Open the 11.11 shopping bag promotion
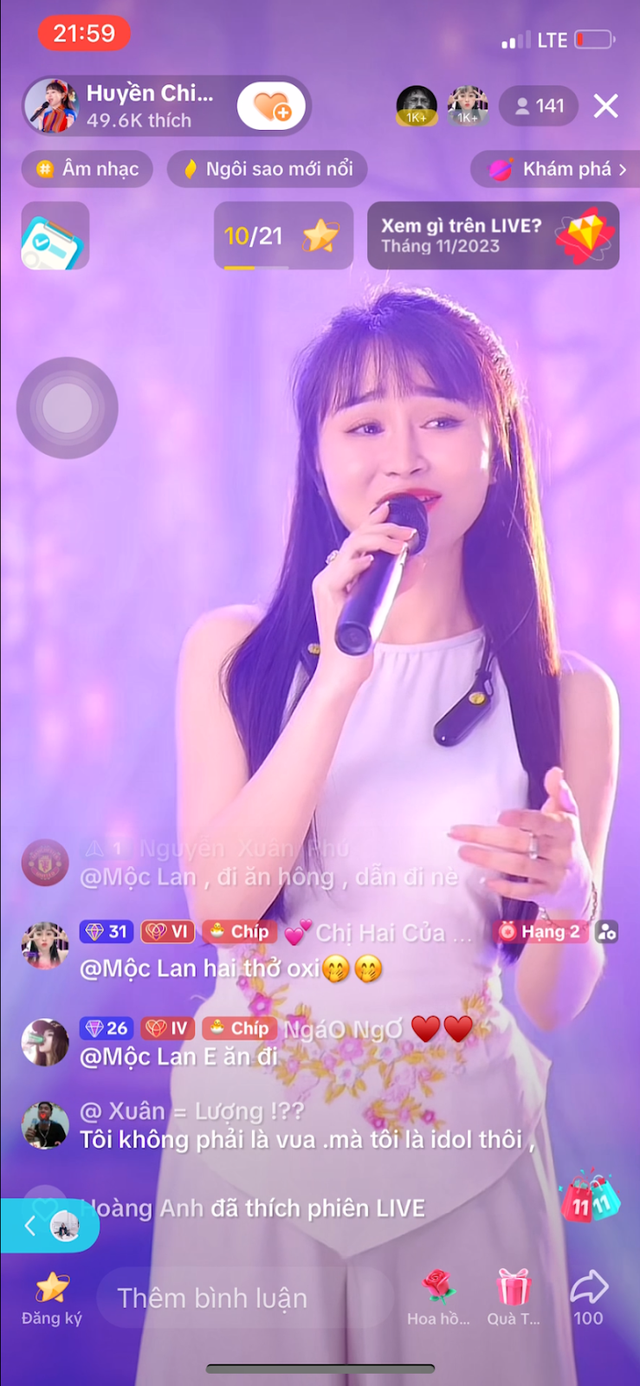640x1386 pixels. click(589, 1195)
